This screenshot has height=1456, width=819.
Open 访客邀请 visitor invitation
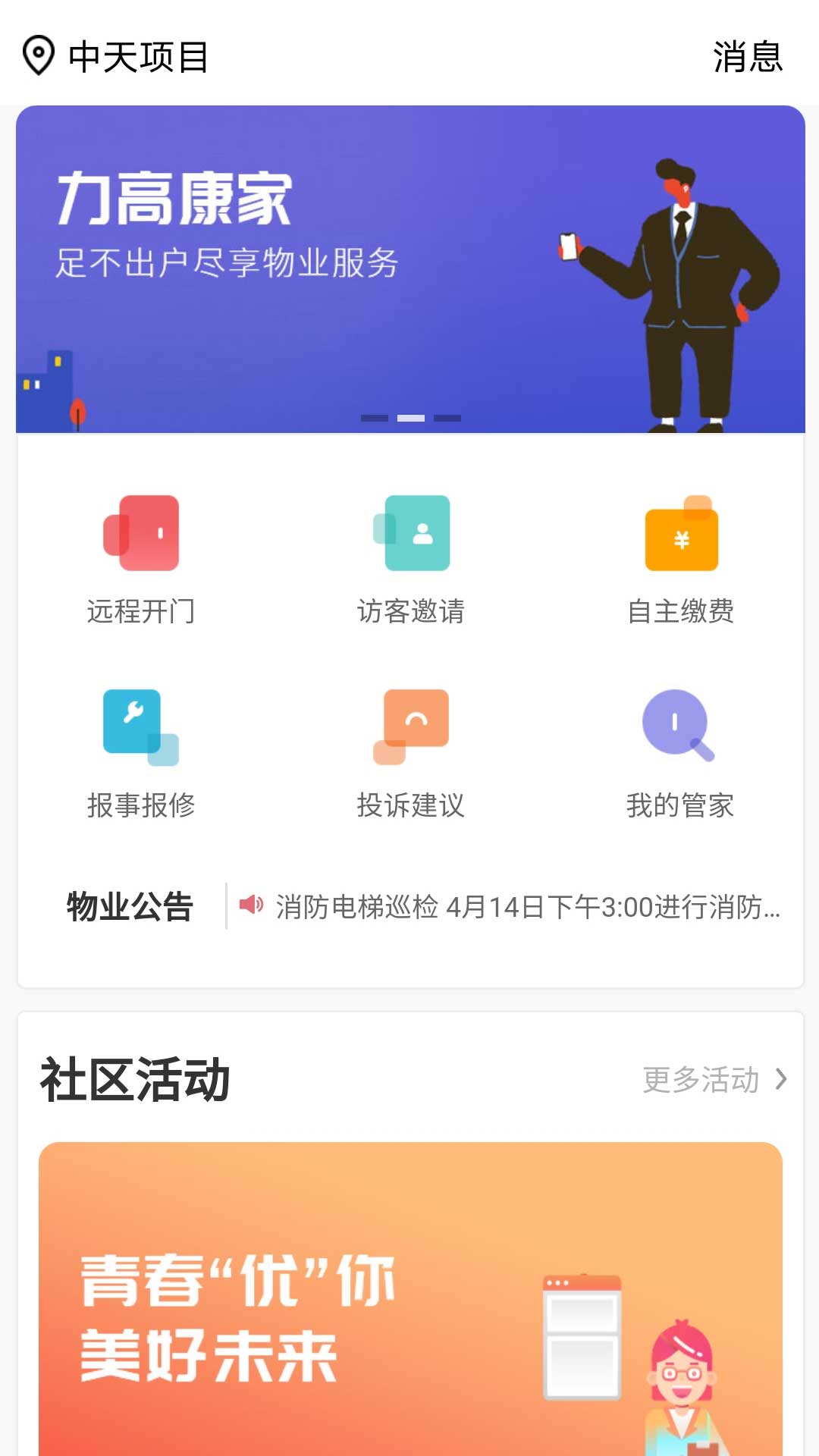[x=410, y=557]
